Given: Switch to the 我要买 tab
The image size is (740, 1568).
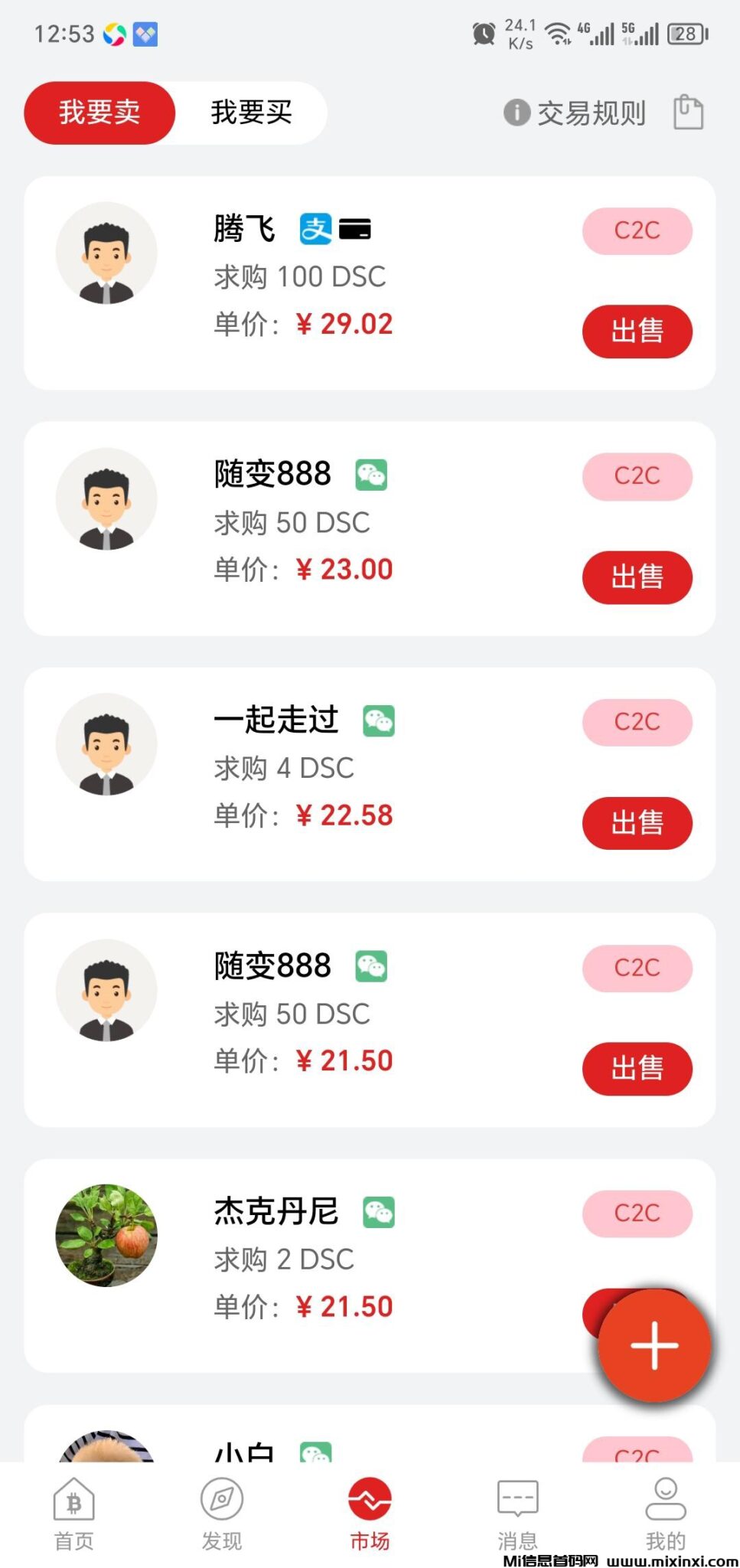Looking at the screenshot, I should click(x=251, y=113).
